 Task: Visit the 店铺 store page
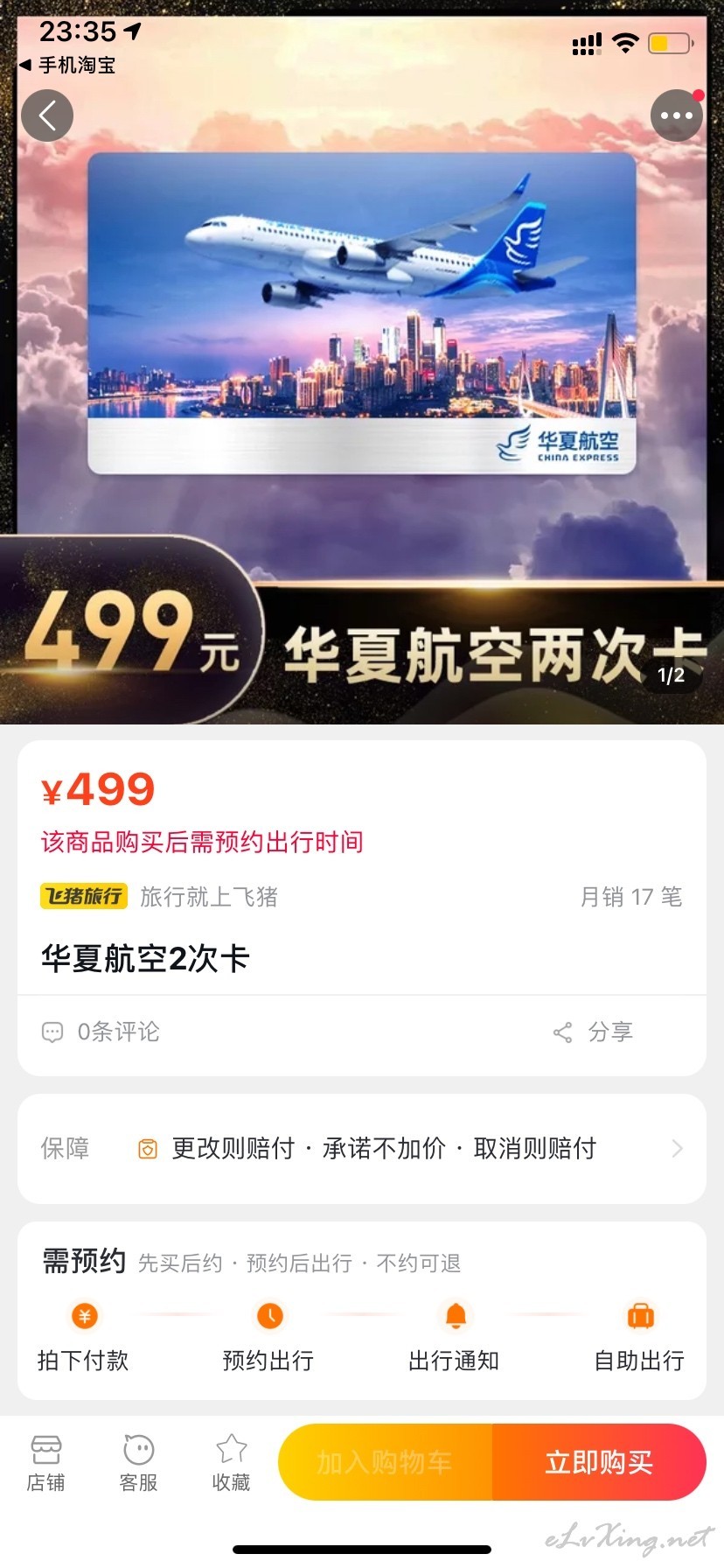click(x=45, y=1463)
